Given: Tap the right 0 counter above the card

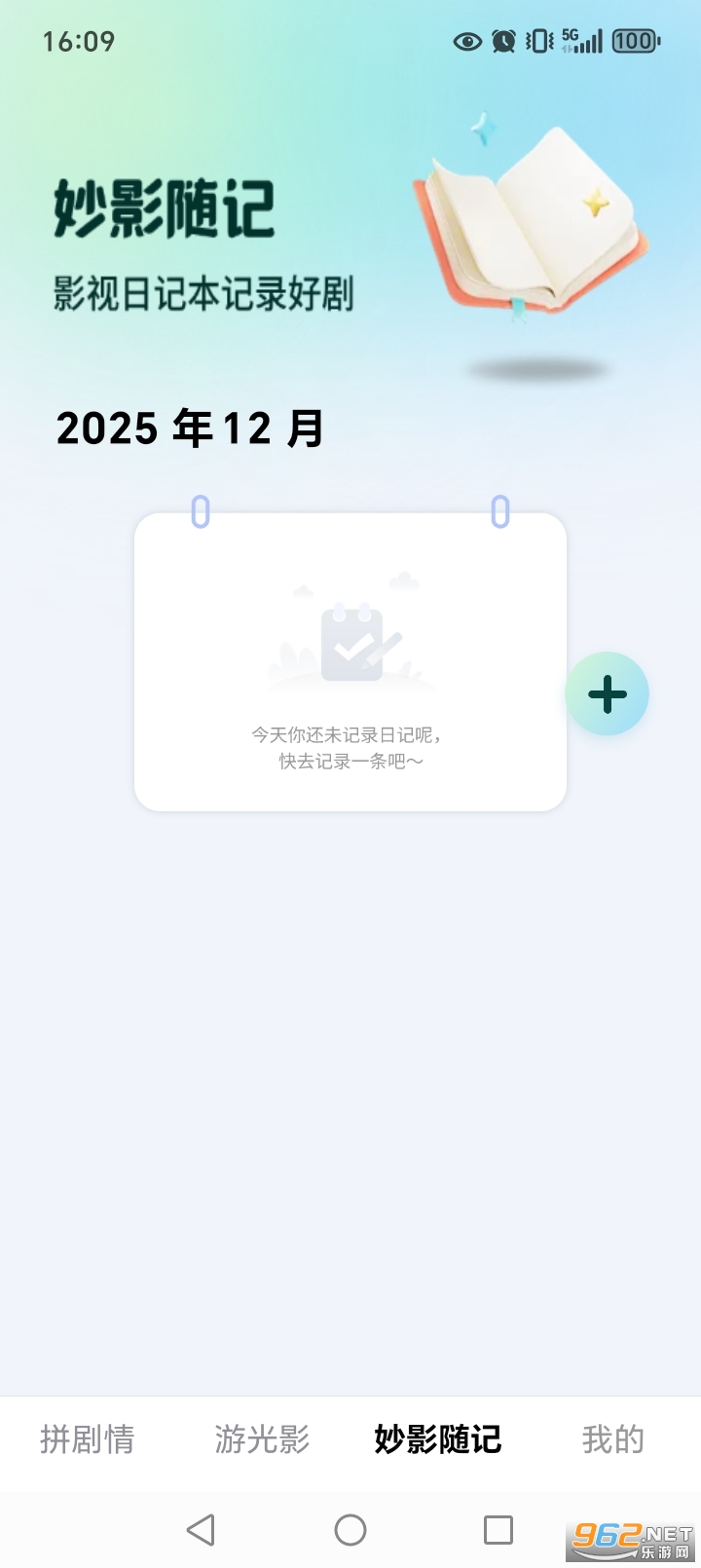Looking at the screenshot, I should (x=499, y=511).
